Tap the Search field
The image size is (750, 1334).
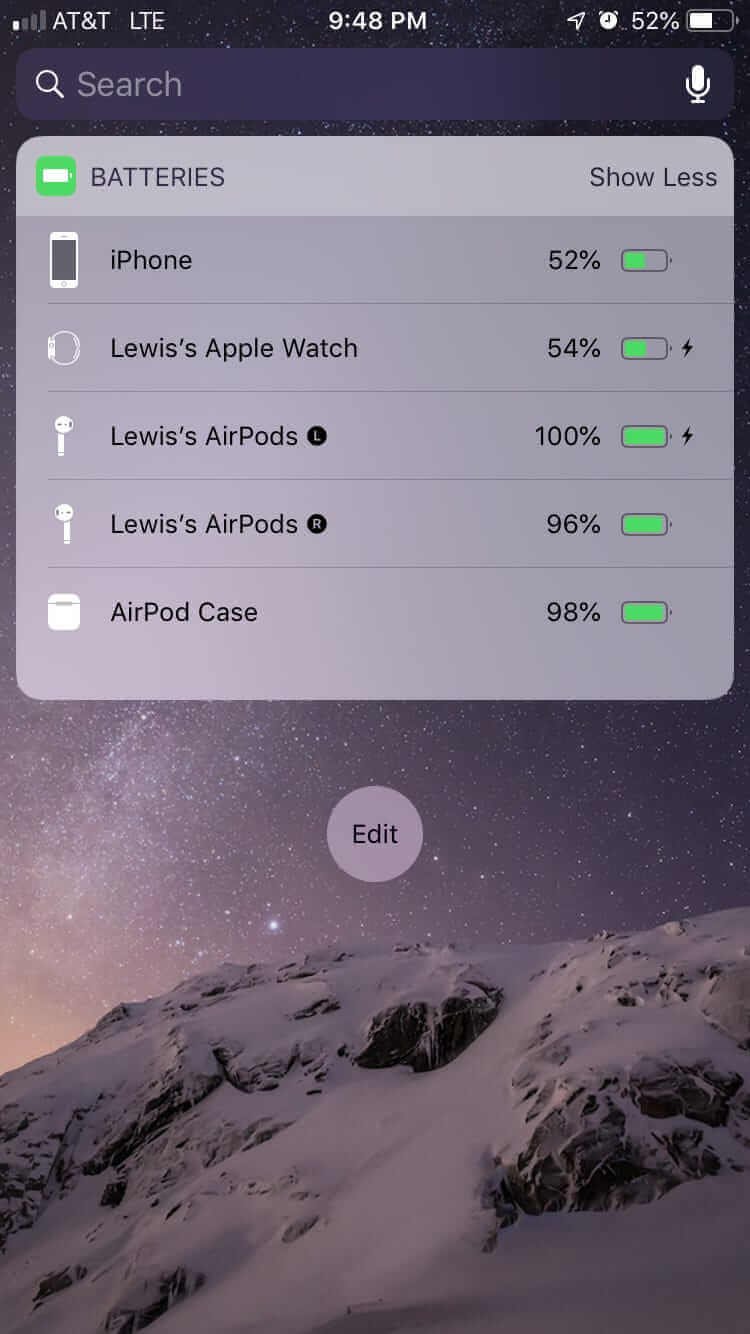coord(375,85)
